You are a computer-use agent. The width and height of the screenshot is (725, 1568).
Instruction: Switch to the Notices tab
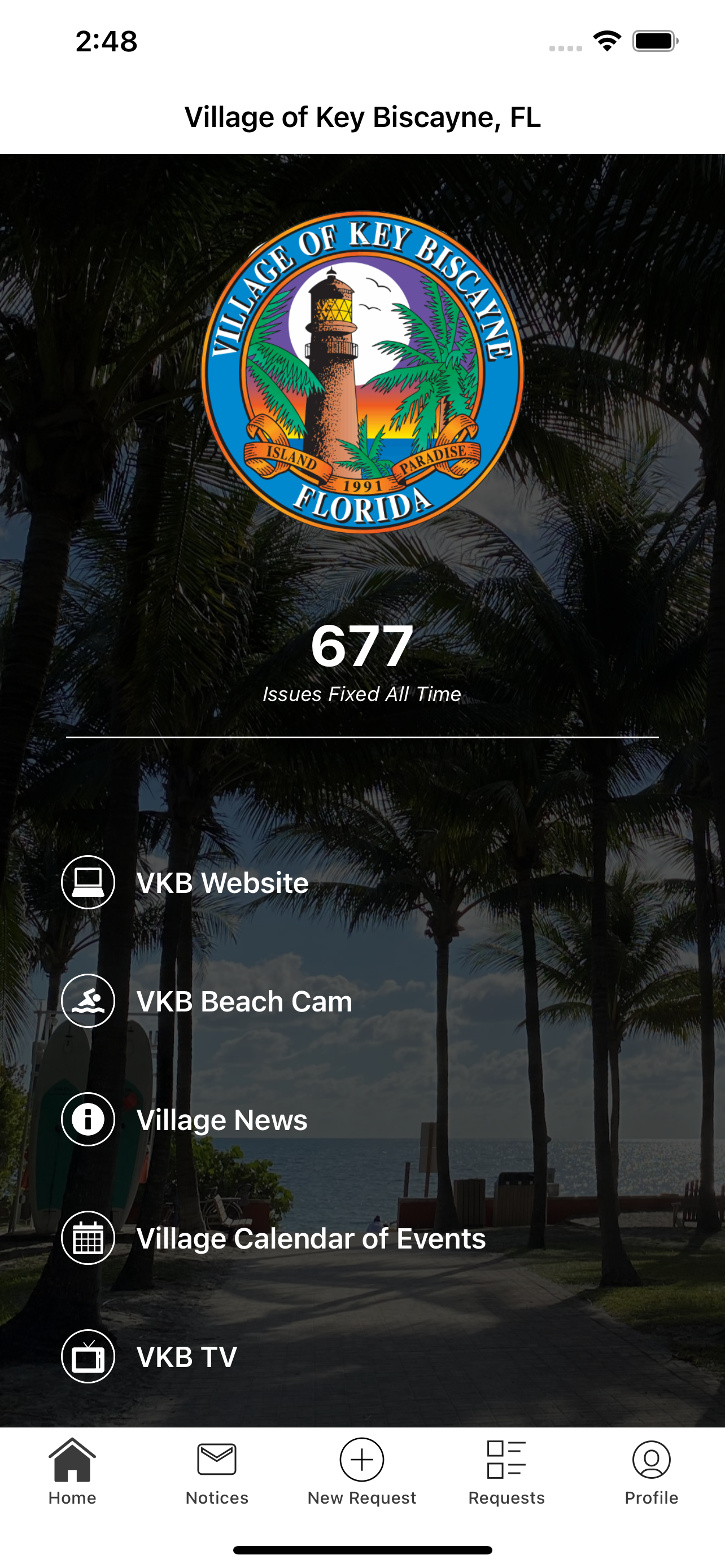(217, 1473)
